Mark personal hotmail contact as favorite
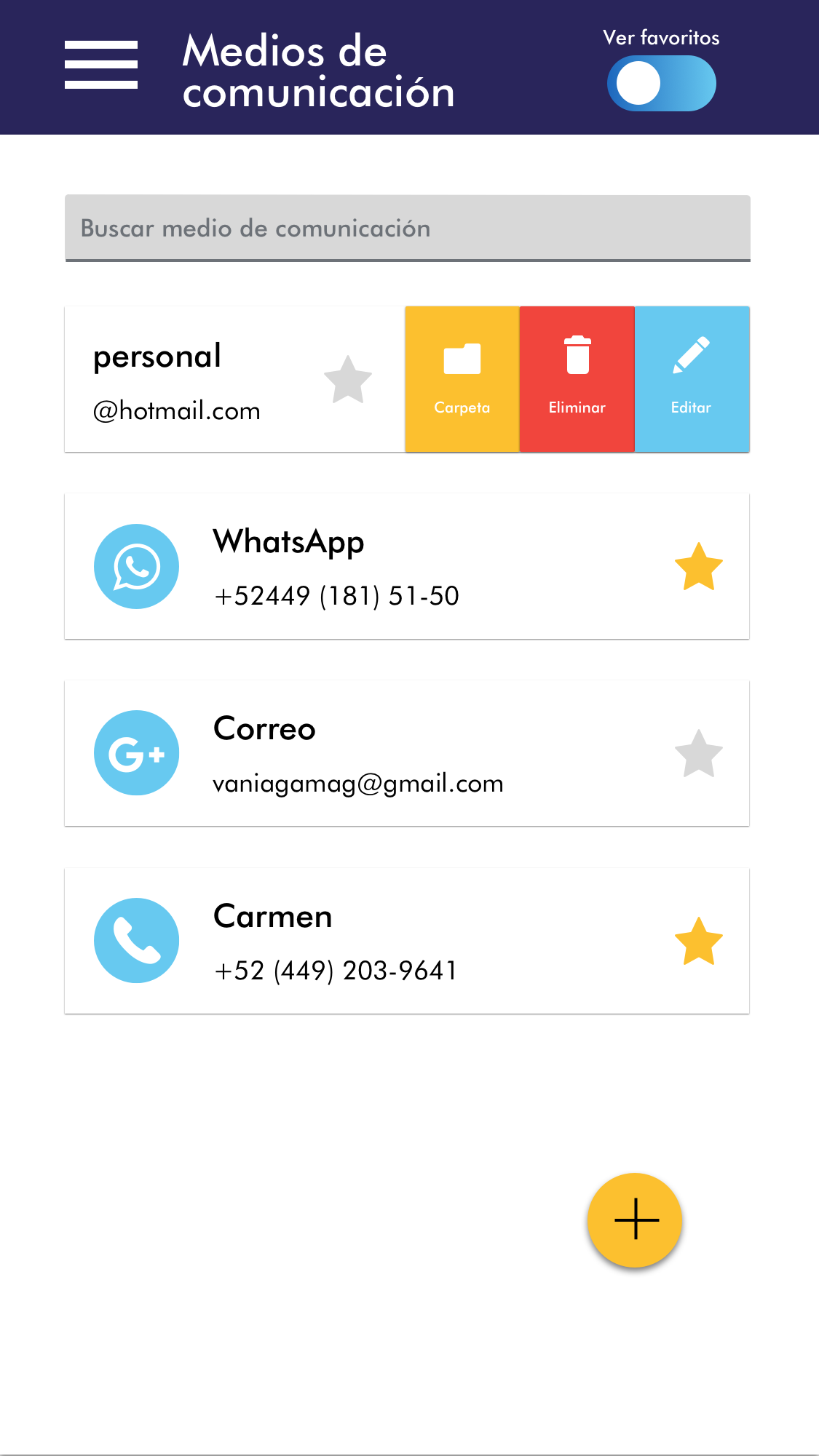819x1456 pixels. [348, 380]
